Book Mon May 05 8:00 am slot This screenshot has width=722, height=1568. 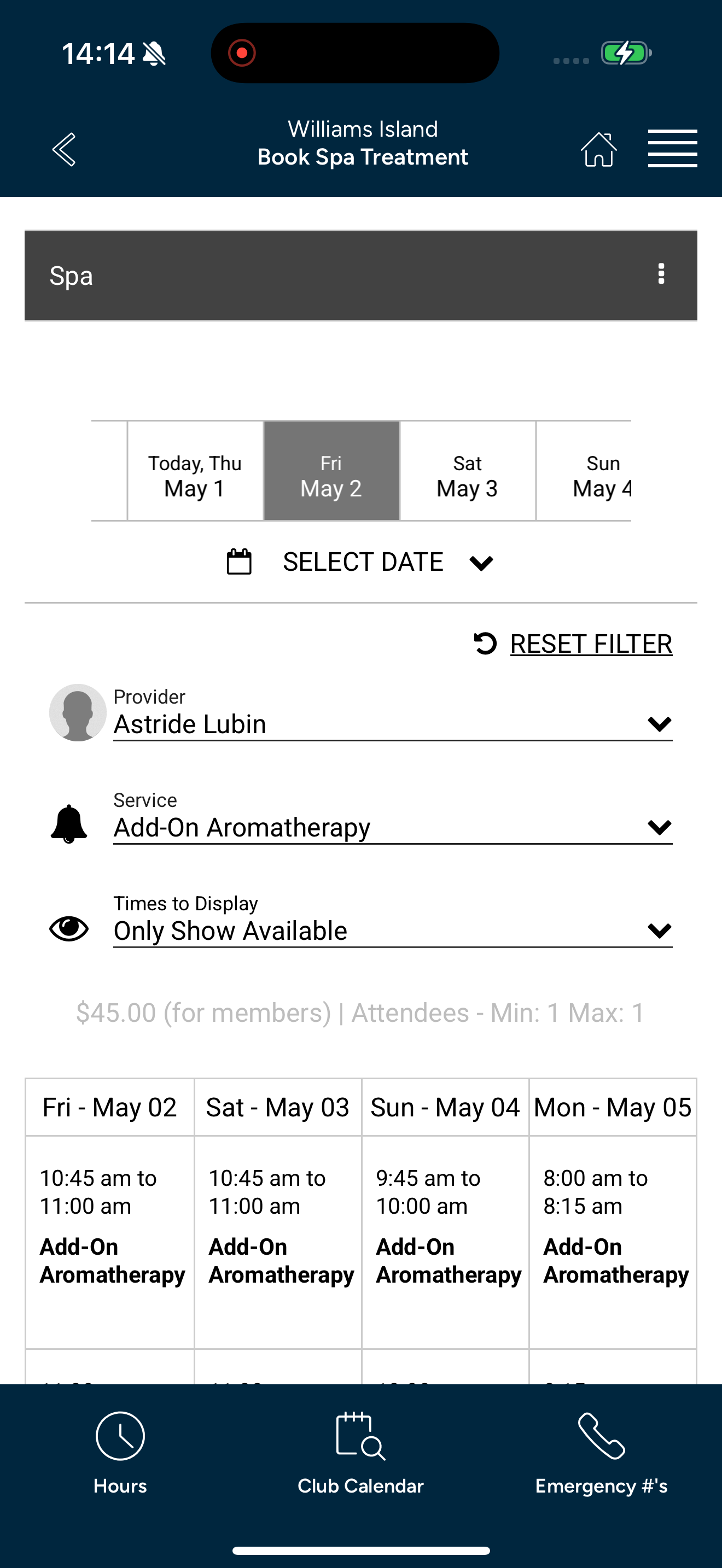click(613, 1242)
